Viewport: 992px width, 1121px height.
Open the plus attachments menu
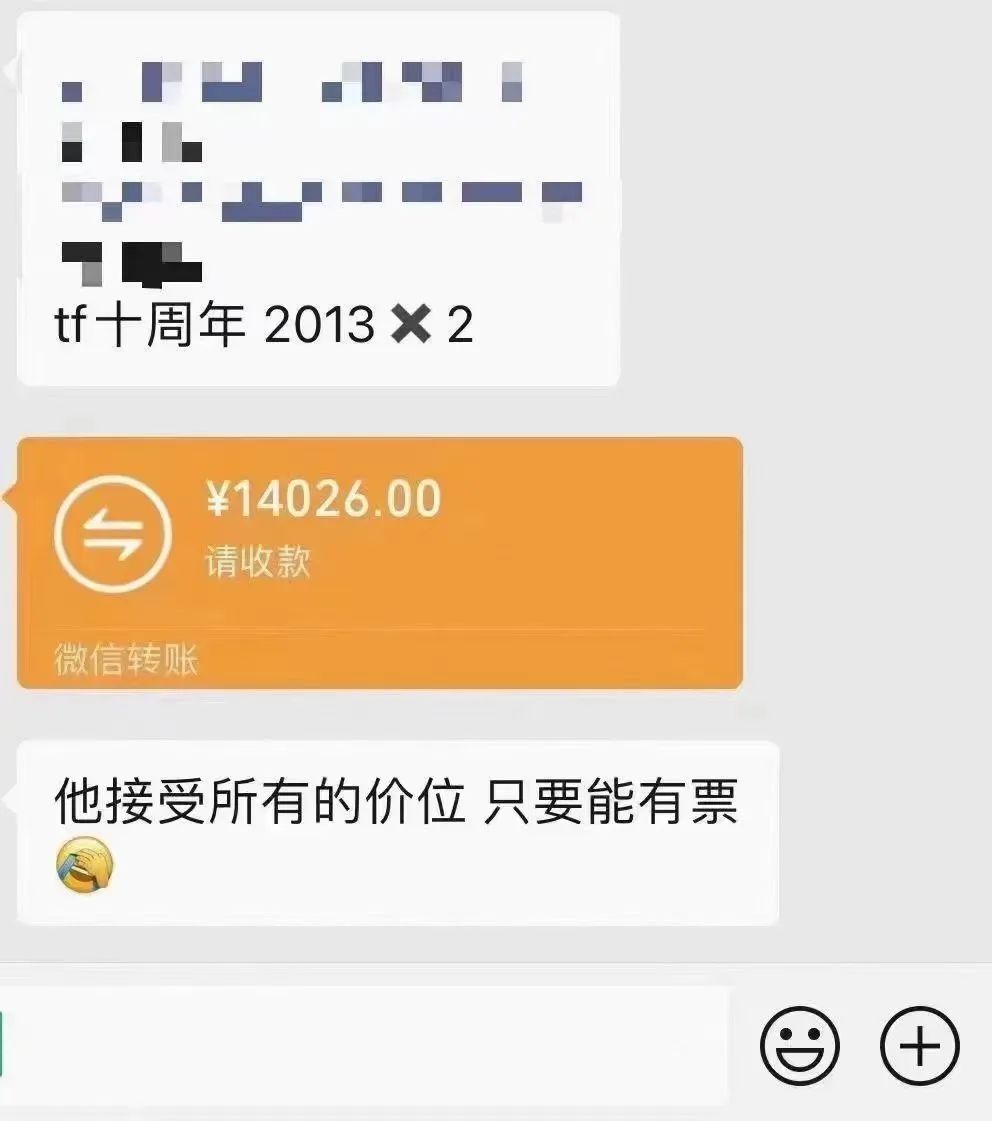coord(919,1046)
